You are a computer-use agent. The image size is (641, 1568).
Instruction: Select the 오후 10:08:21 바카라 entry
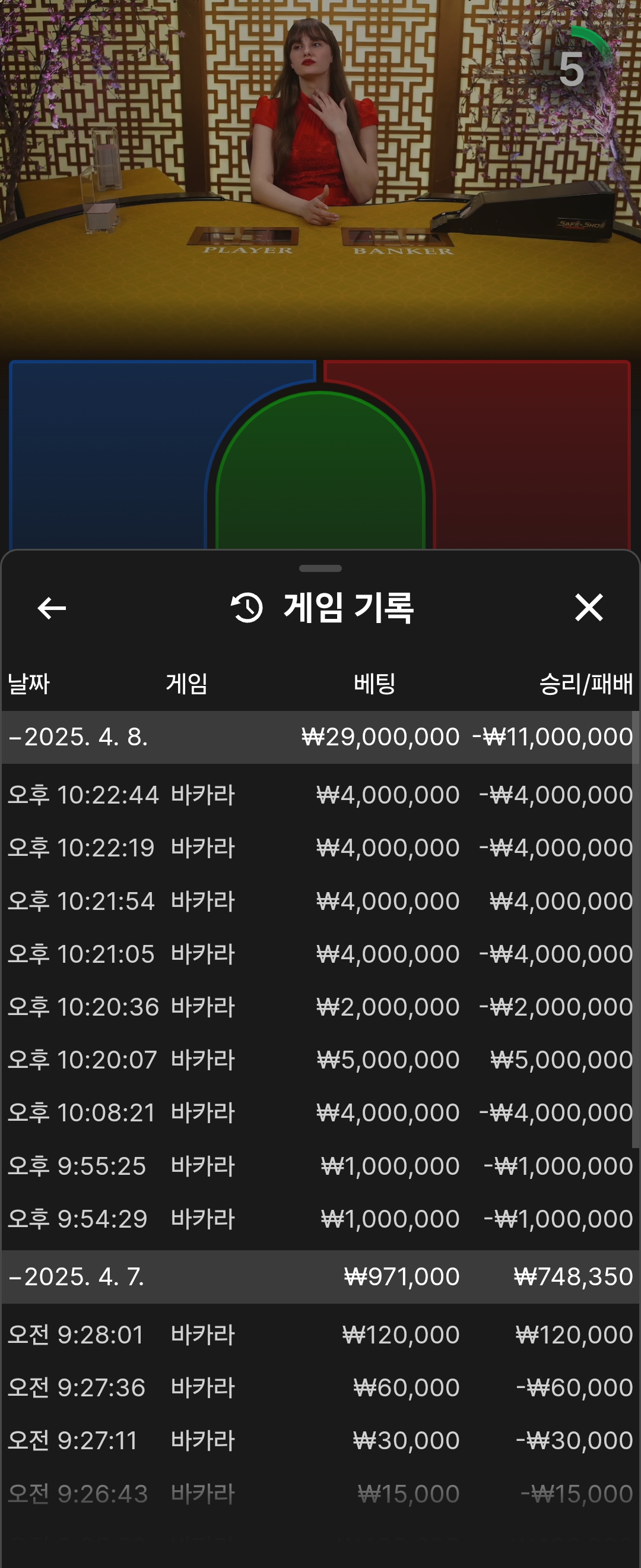320,1112
